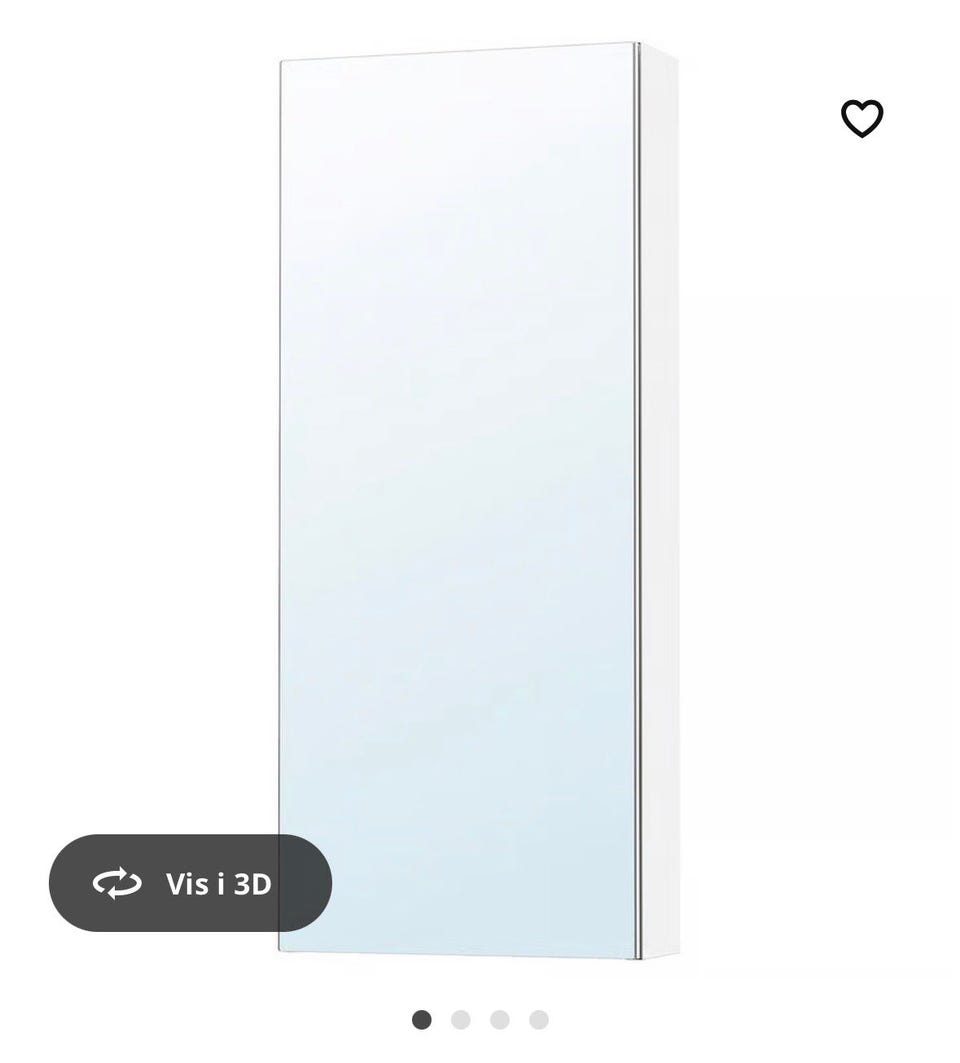This screenshot has height=1063, width=960.
Task: Jump to the second image dot
Action: (460, 1022)
